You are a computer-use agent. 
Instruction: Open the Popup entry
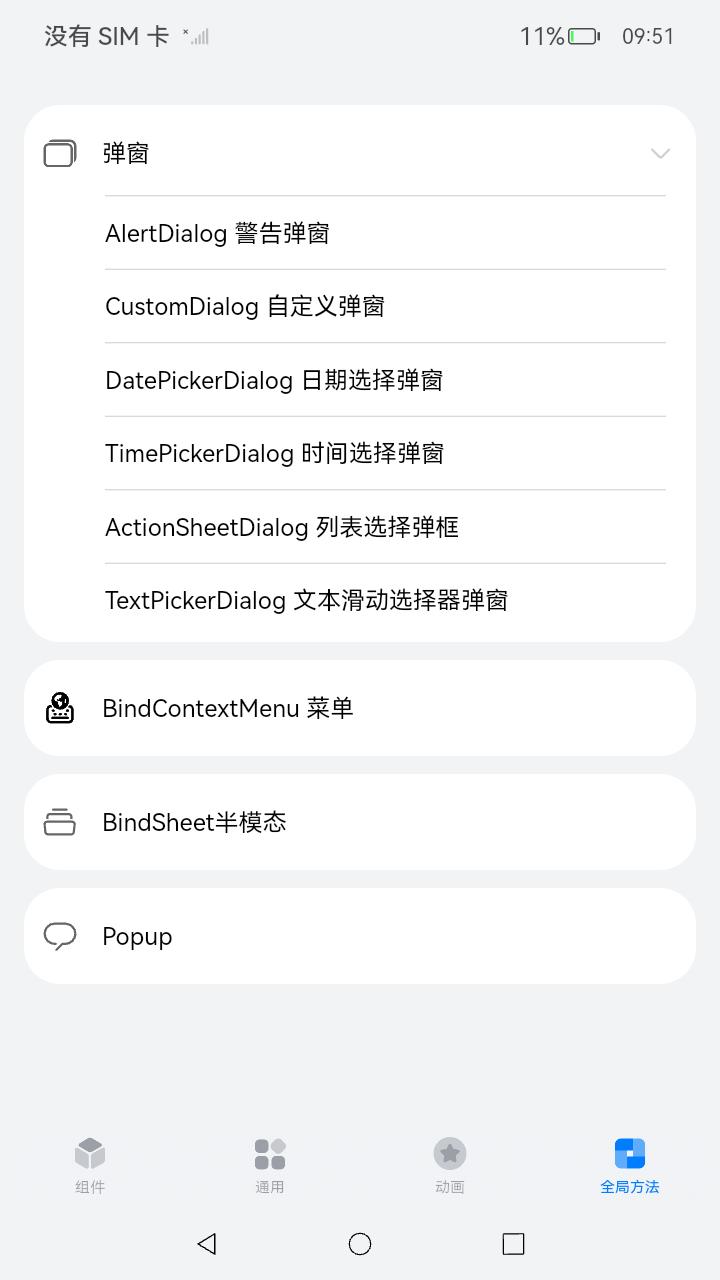(137, 936)
